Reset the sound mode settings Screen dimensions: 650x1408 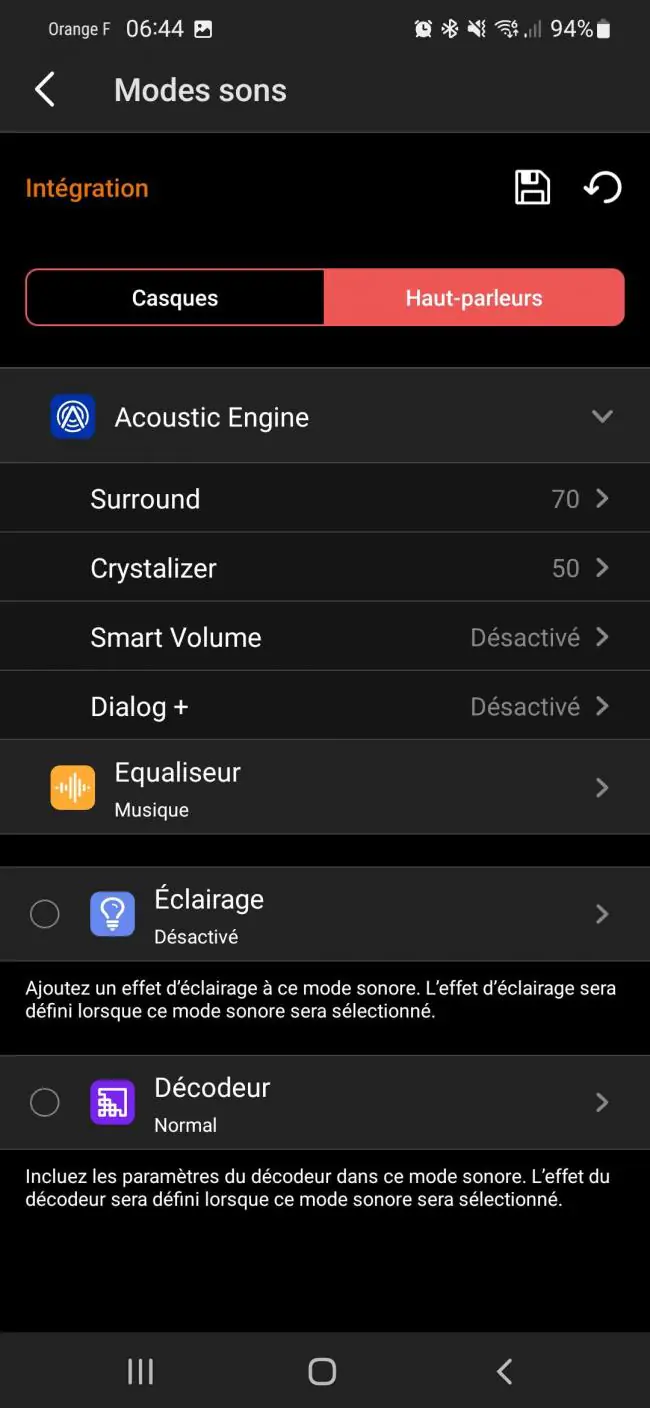603,187
